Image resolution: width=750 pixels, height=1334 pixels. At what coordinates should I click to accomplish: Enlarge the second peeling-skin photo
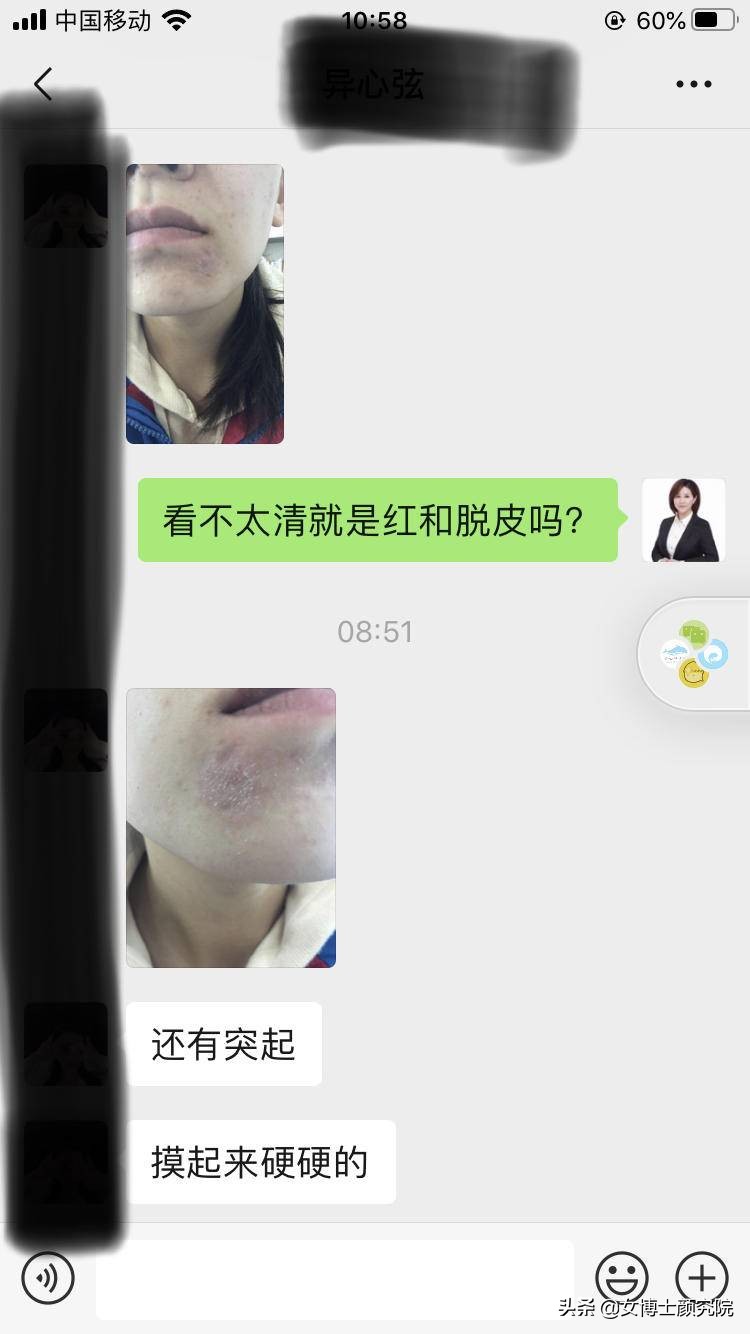pyautogui.click(x=230, y=827)
